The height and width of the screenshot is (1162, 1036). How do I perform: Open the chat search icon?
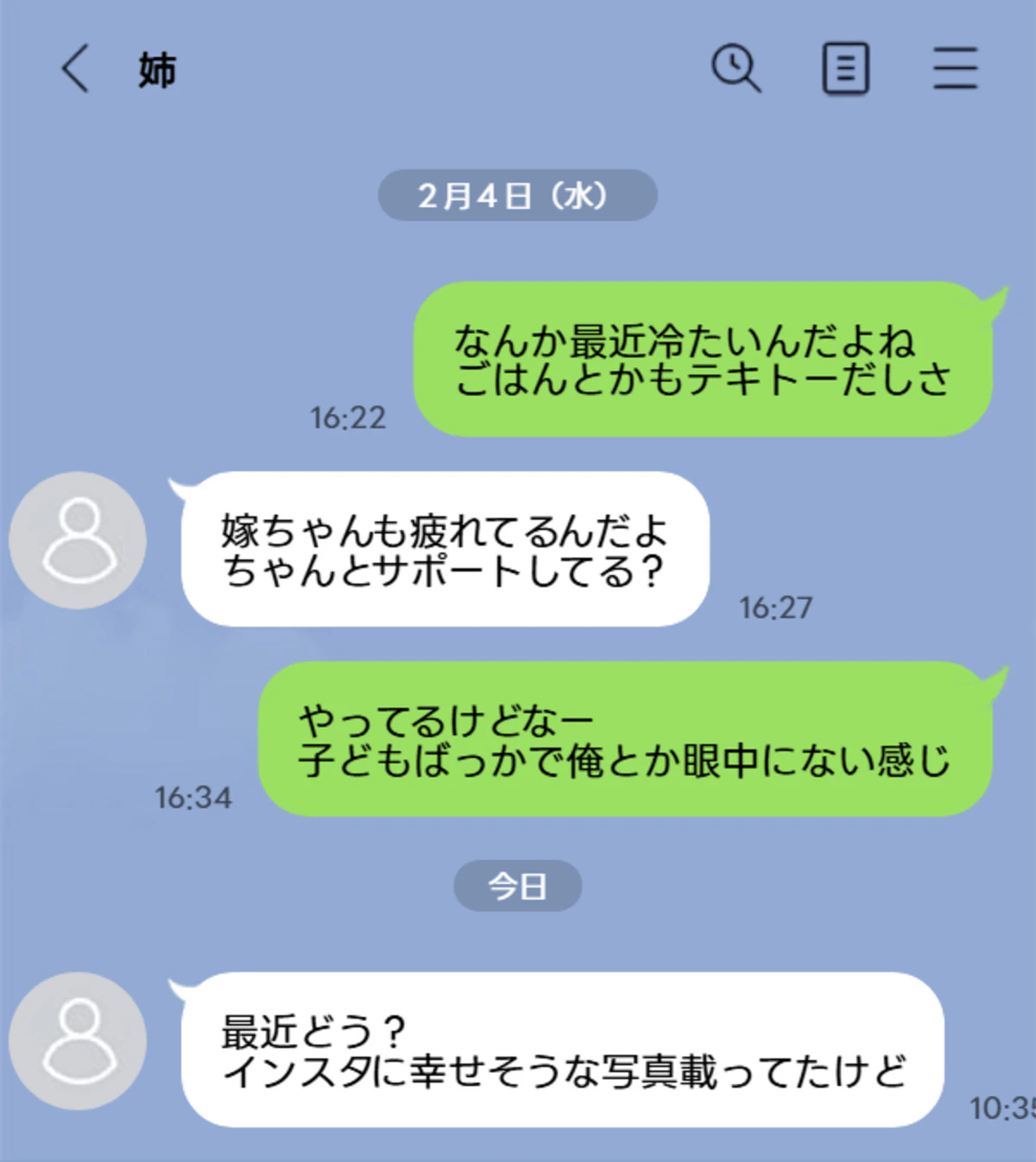coord(736,68)
